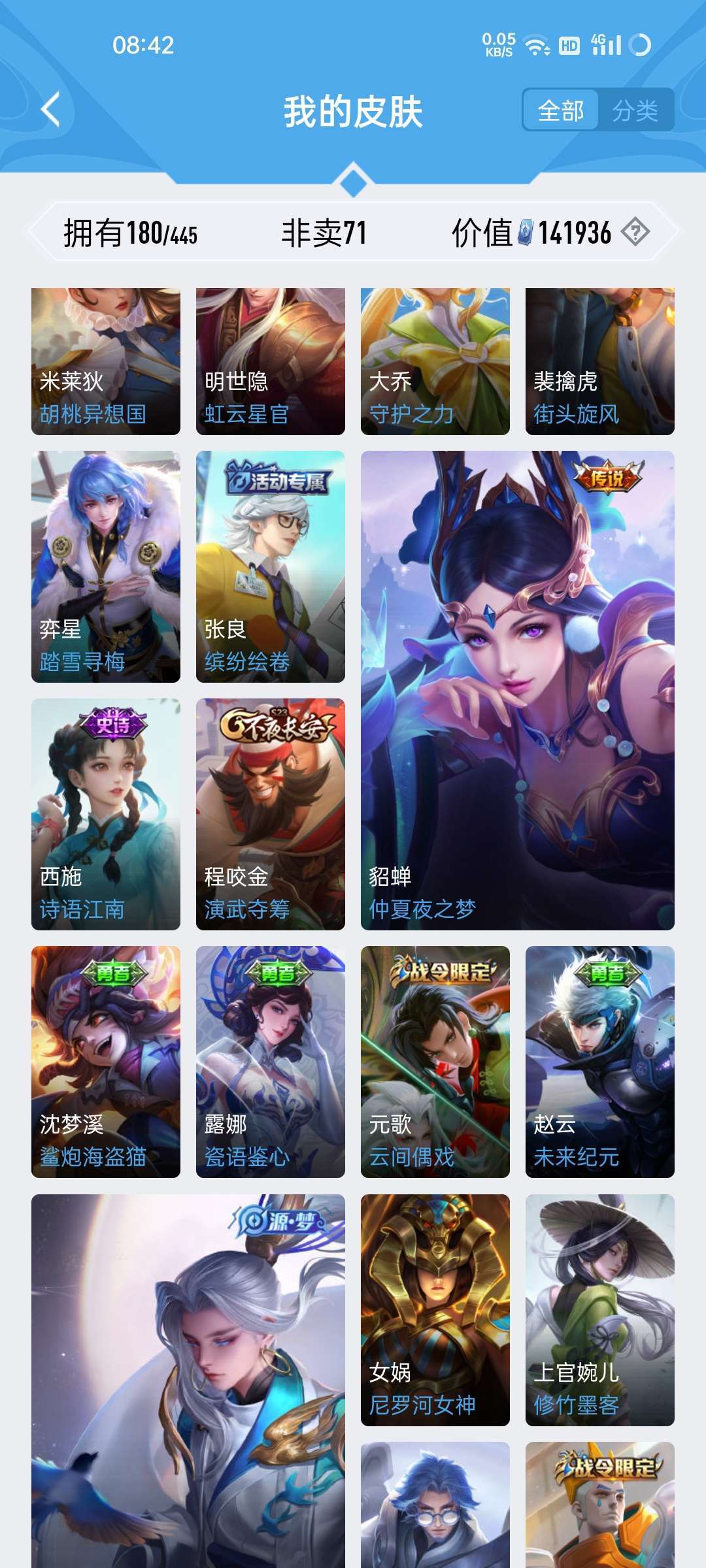
Task: Go back using the arrow
Action: coord(51,109)
